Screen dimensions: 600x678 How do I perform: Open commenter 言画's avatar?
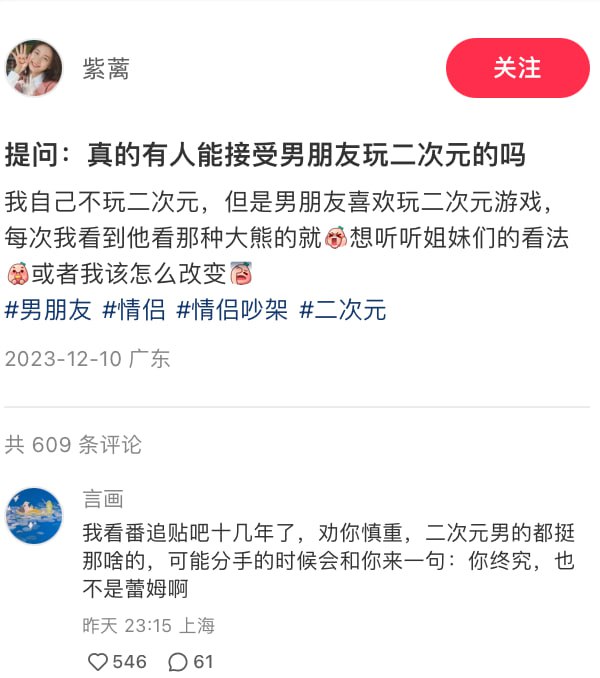34,516
